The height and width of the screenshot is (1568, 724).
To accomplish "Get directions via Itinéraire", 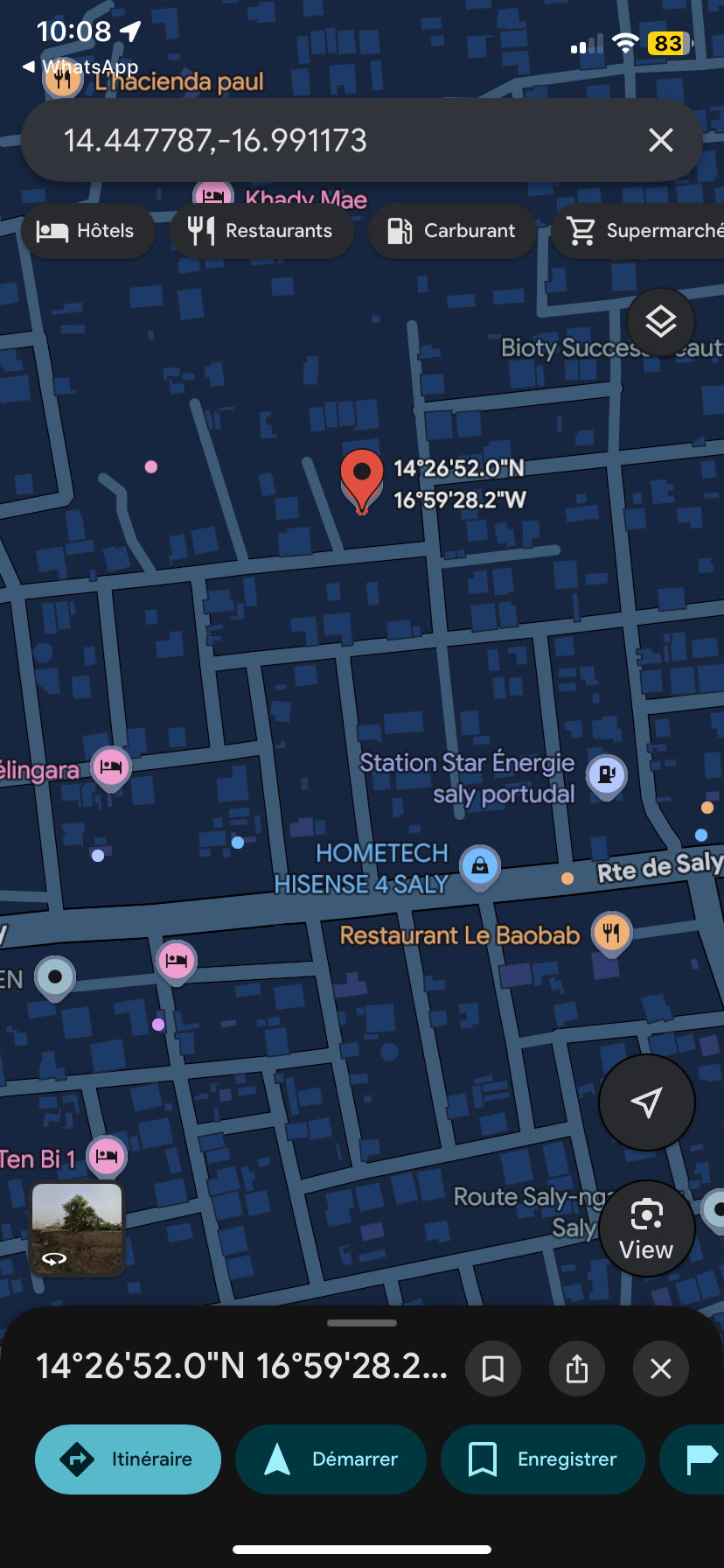I will (x=128, y=1459).
